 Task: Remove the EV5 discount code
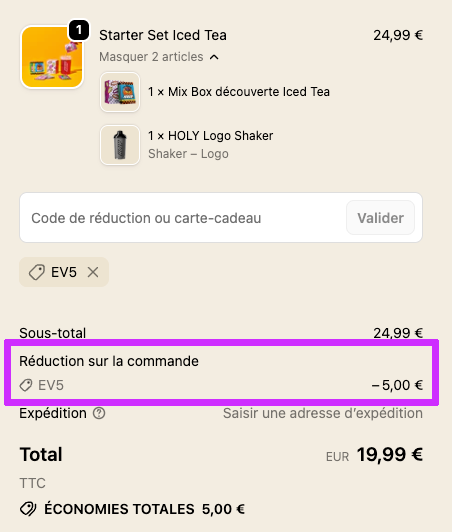coord(93,272)
